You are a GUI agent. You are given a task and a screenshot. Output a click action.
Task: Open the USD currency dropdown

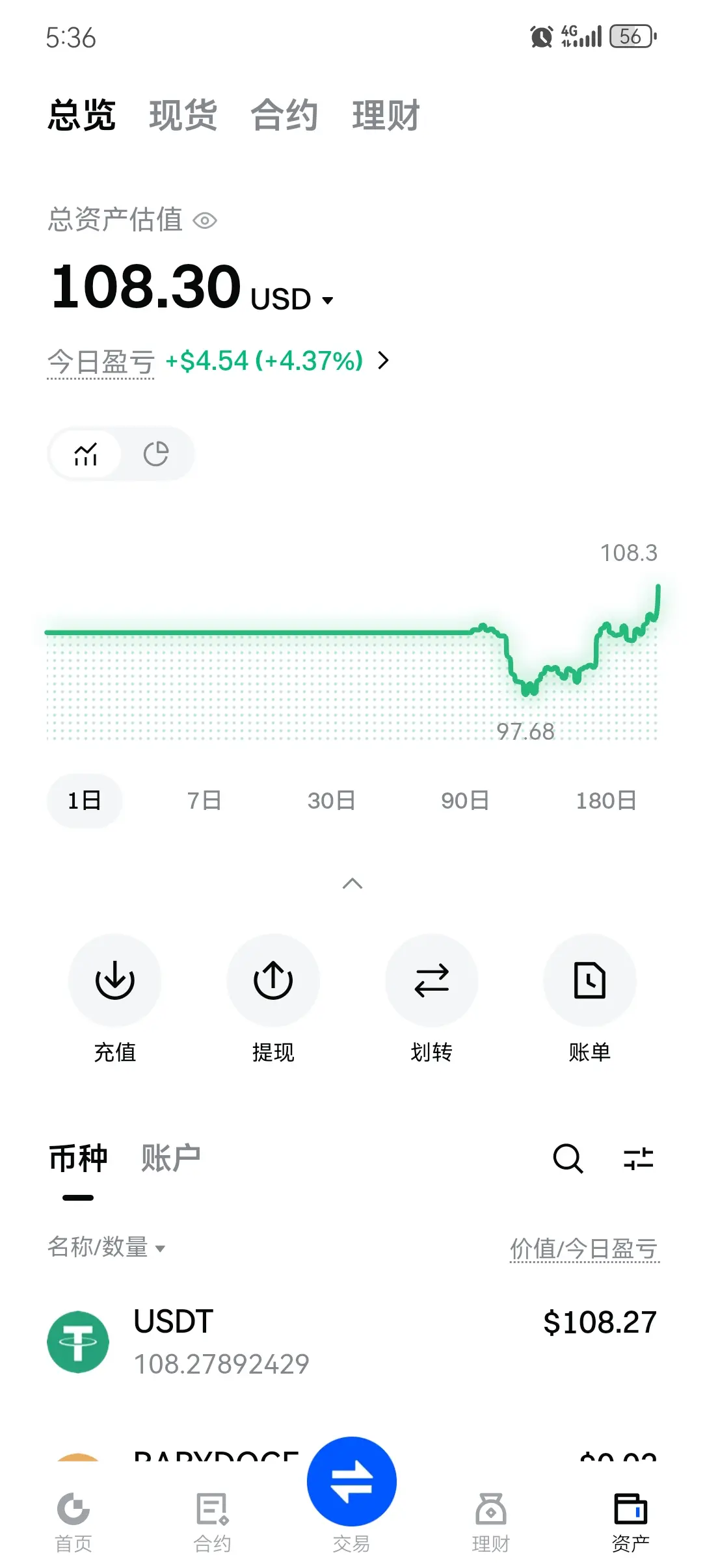pos(293,300)
